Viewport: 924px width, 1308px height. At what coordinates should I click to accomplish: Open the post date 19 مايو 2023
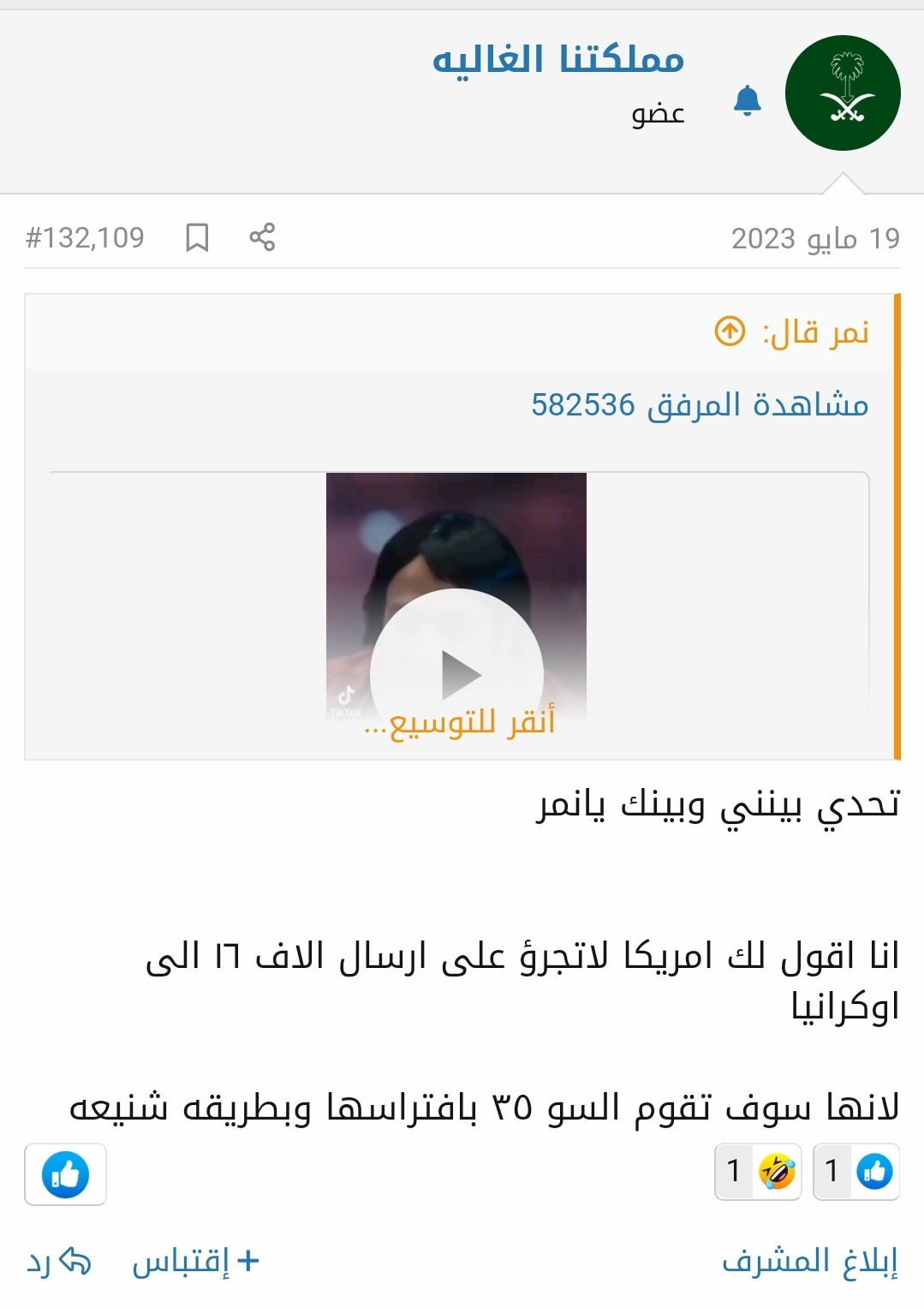click(x=814, y=238)
